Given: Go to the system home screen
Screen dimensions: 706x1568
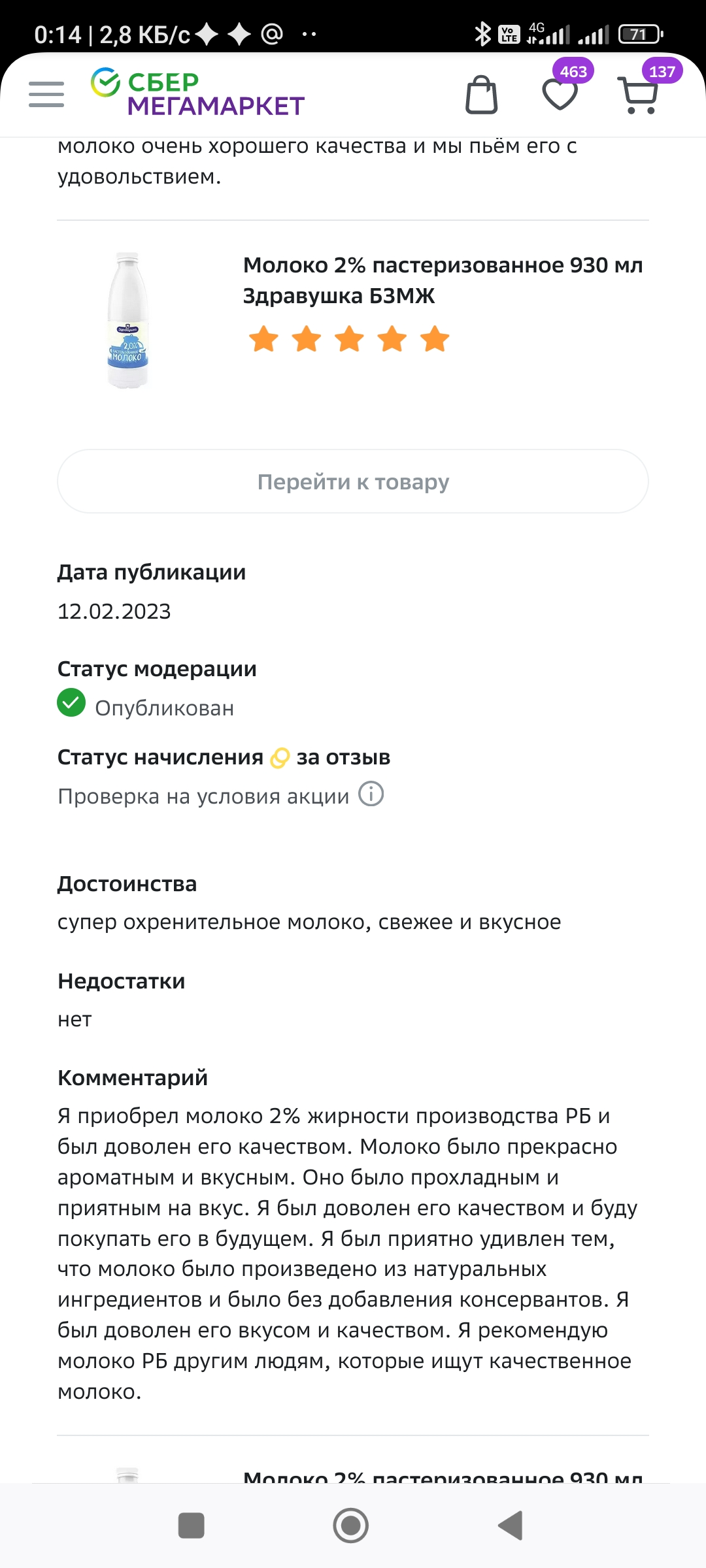Looking at the screenshot, I should click(351, 1526).
